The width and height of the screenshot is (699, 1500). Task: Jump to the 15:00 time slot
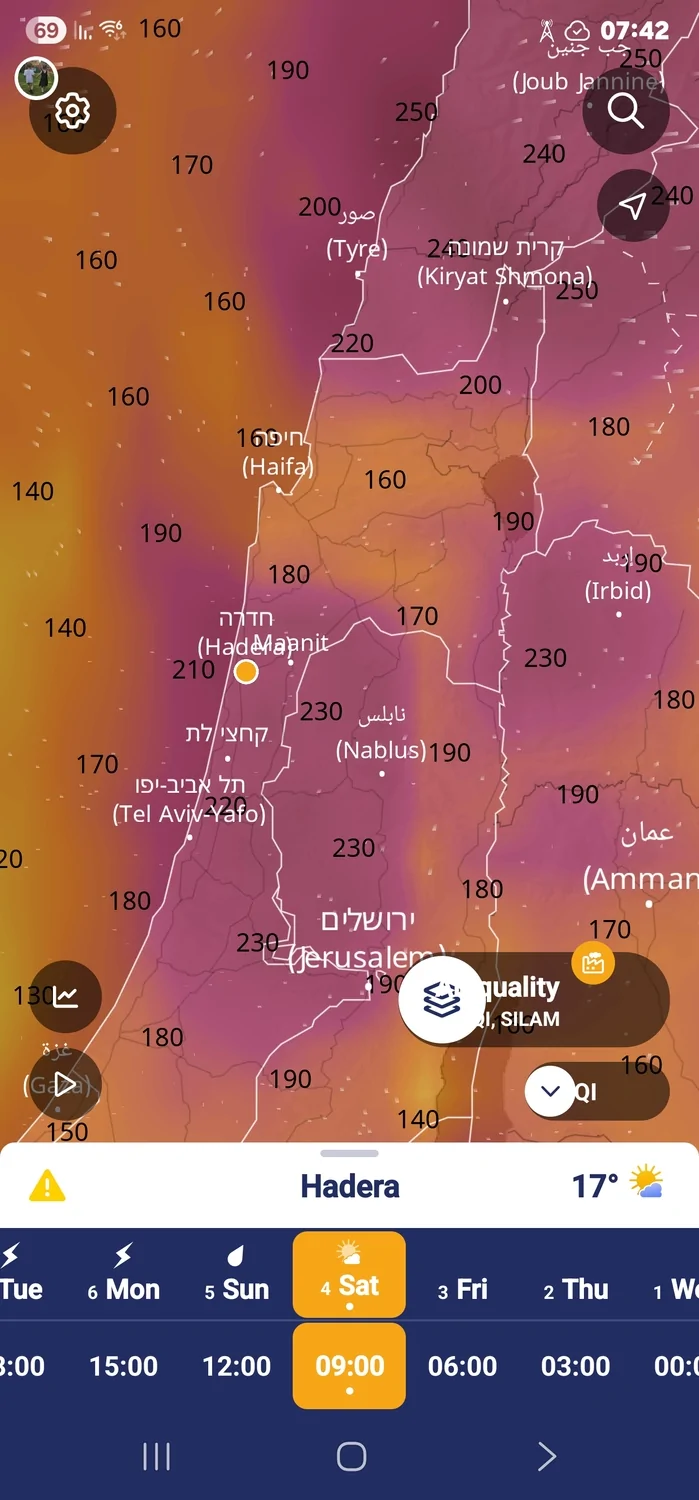coord(123,1366)
